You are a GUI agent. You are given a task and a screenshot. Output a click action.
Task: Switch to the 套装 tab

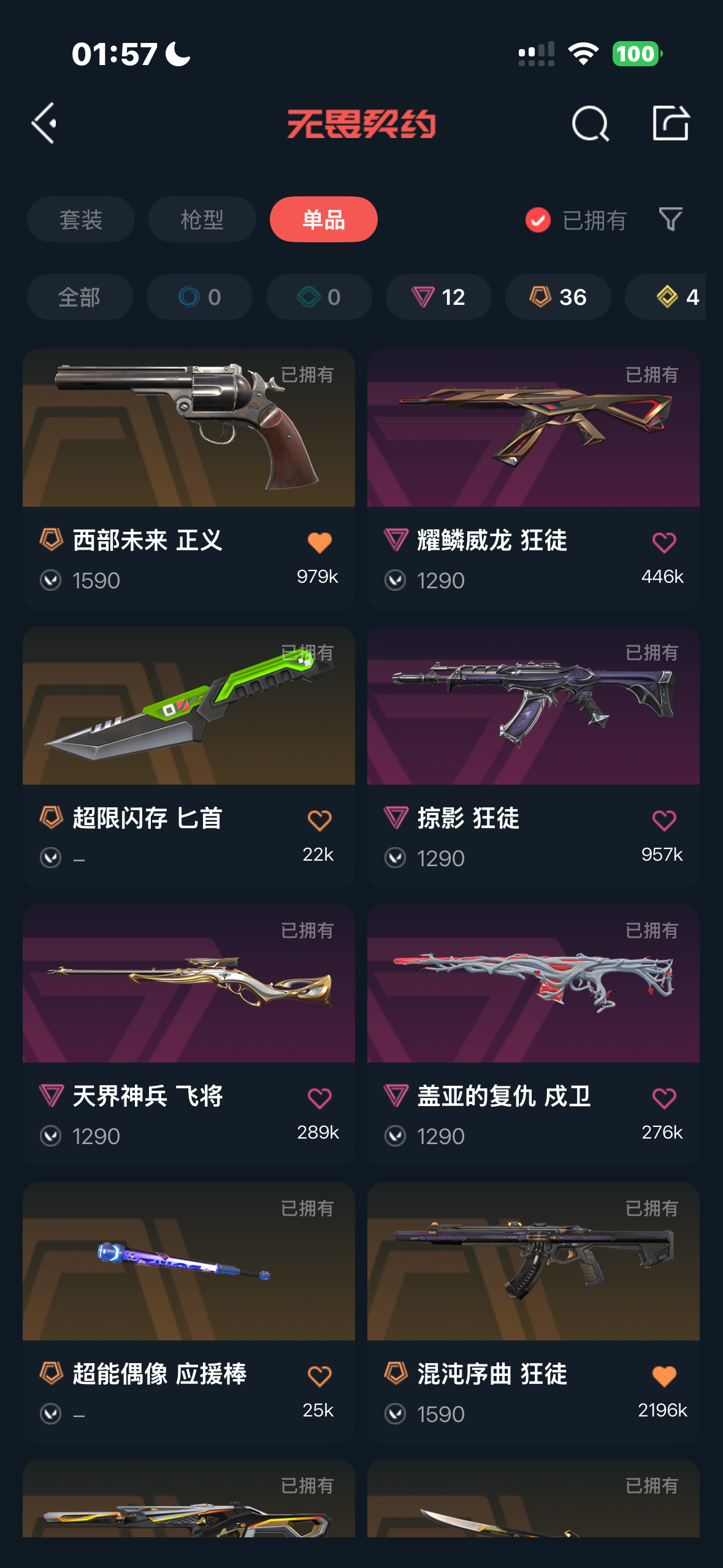(x=81, y=220)
